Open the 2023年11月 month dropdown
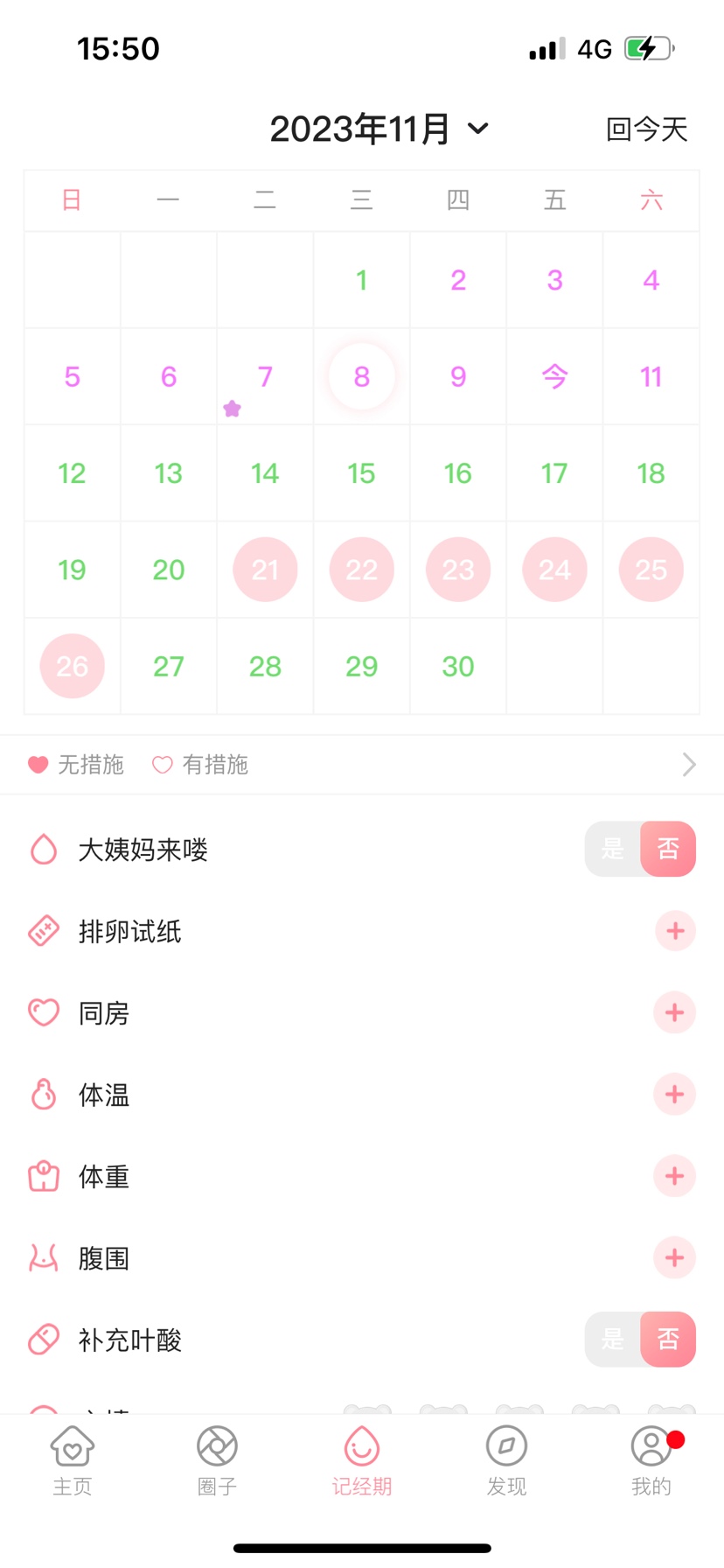 [379, 129]
